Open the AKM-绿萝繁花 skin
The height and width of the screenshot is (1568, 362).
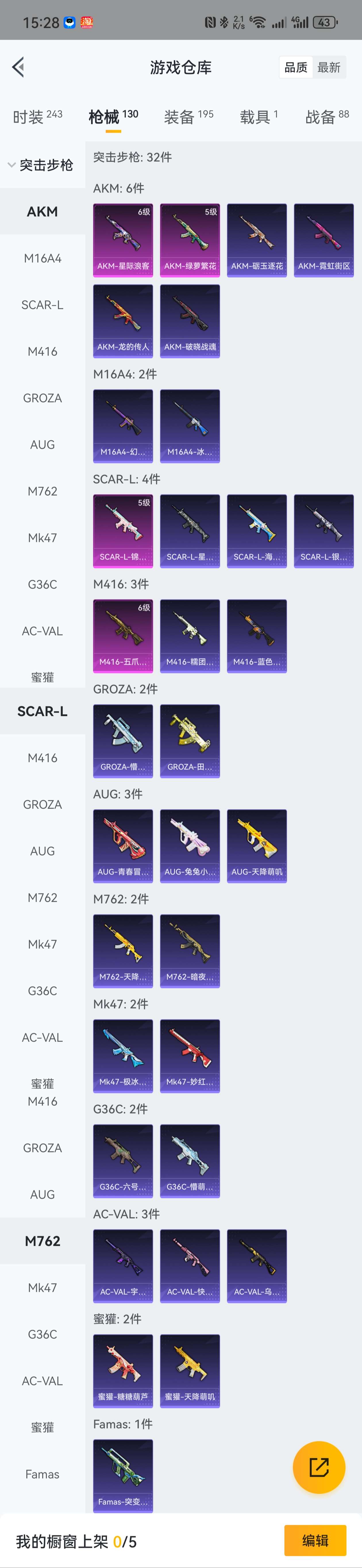tap(190, 240)
